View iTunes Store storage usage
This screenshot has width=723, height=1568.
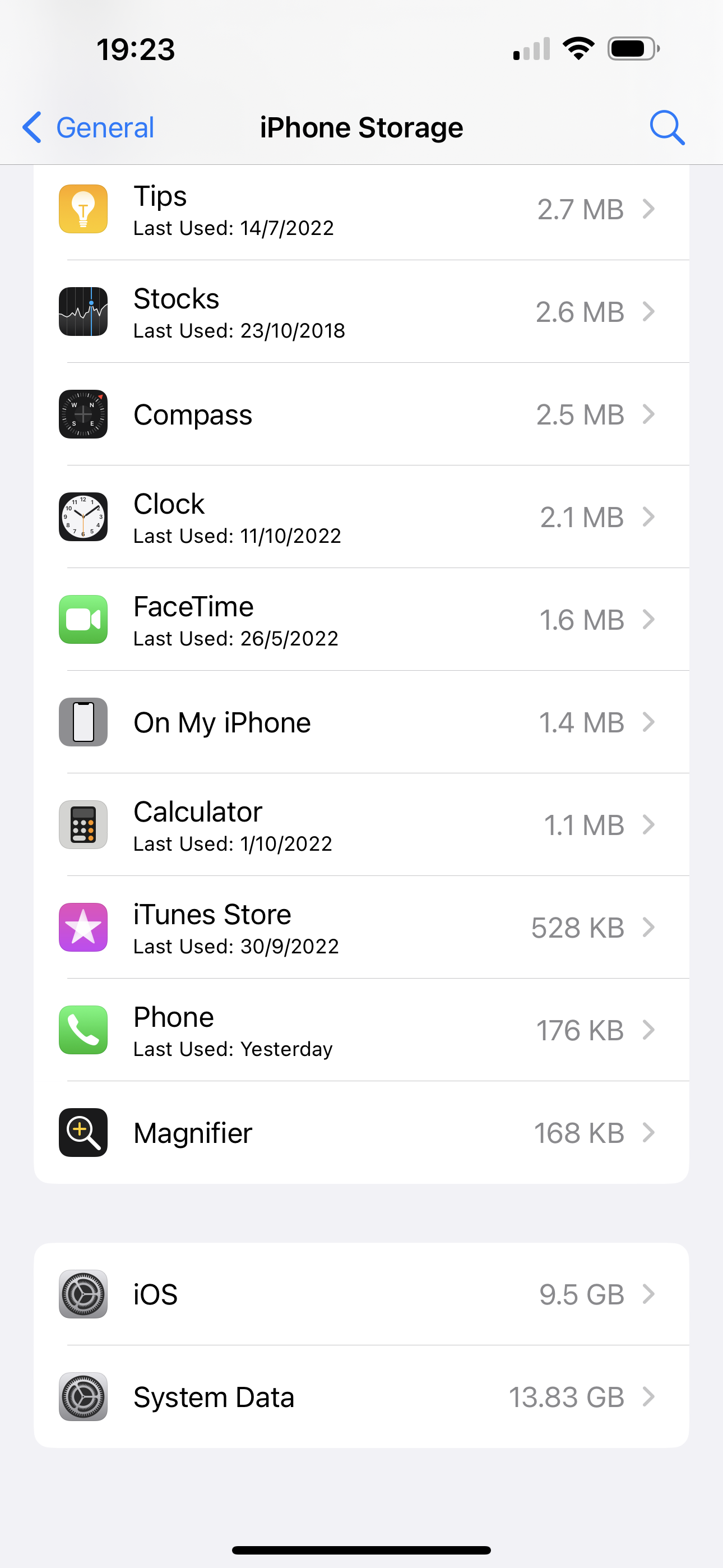tap(361, 928)
